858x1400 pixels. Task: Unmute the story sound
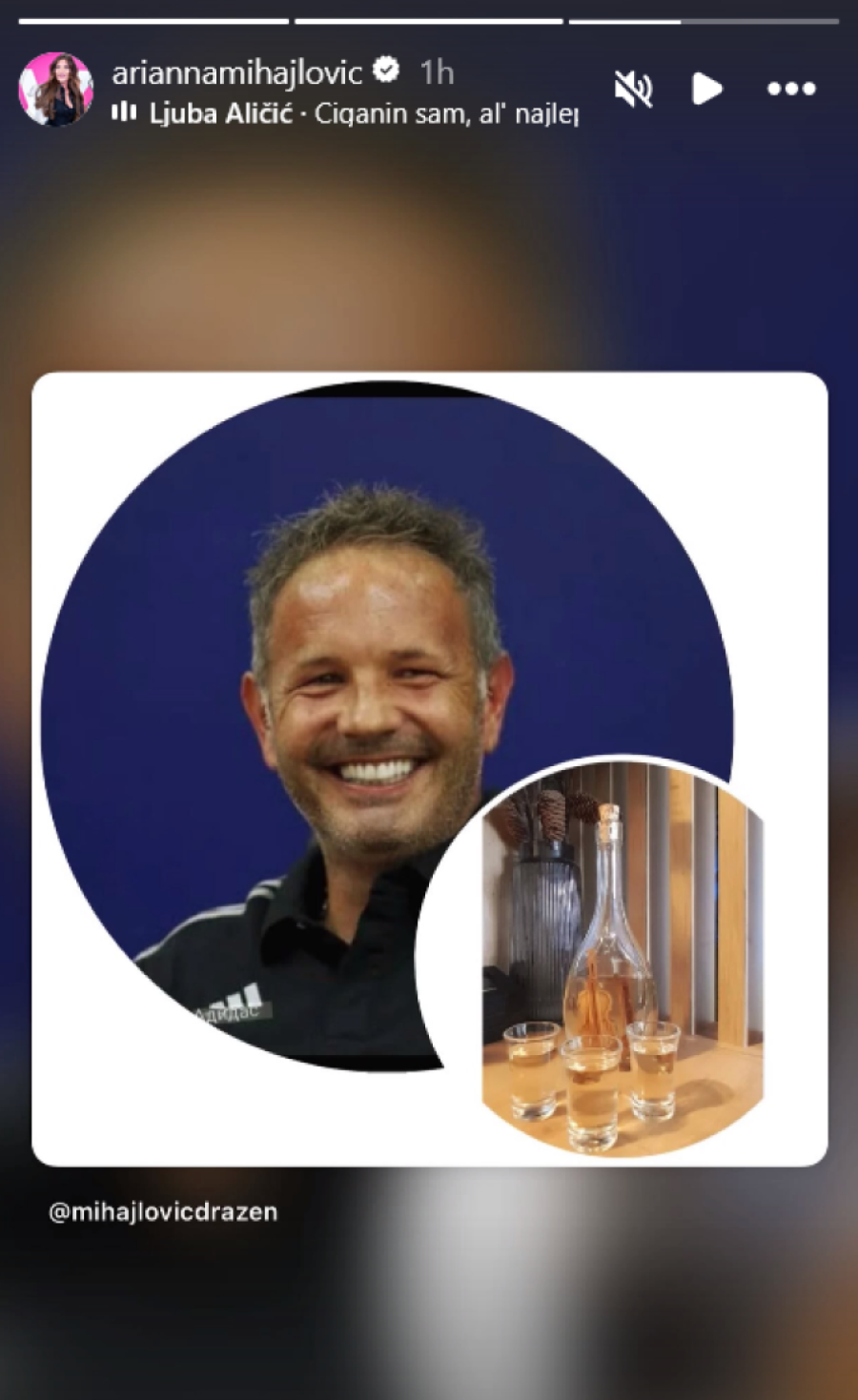(x=633, y=90)
